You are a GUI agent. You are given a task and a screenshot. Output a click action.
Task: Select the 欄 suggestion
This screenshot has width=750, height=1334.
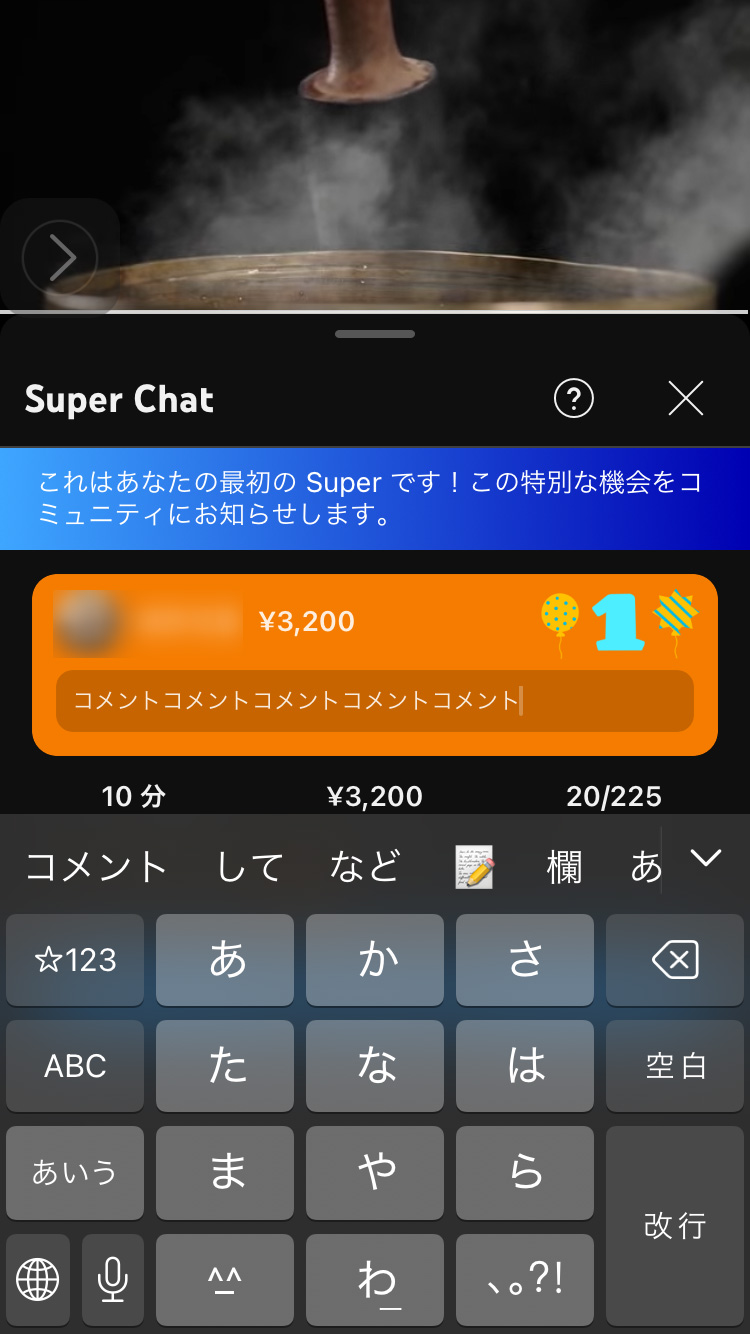click(564, 866)
